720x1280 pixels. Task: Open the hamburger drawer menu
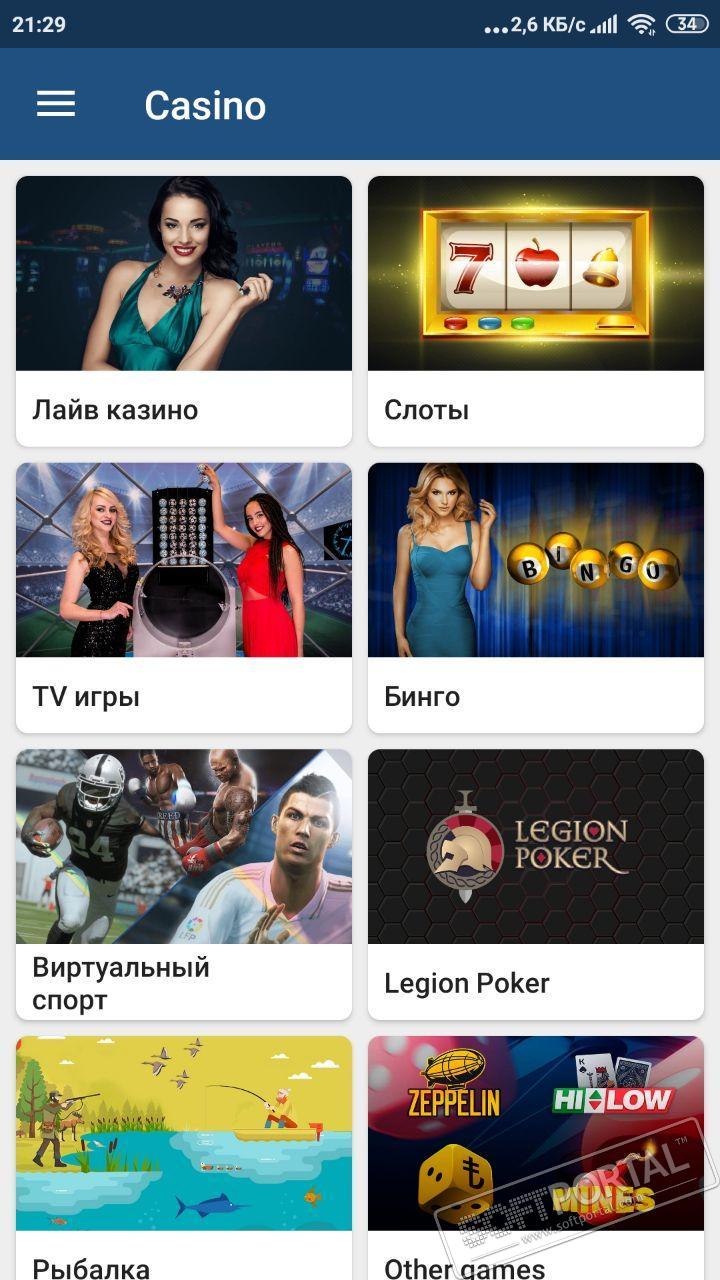coord(56,104)
